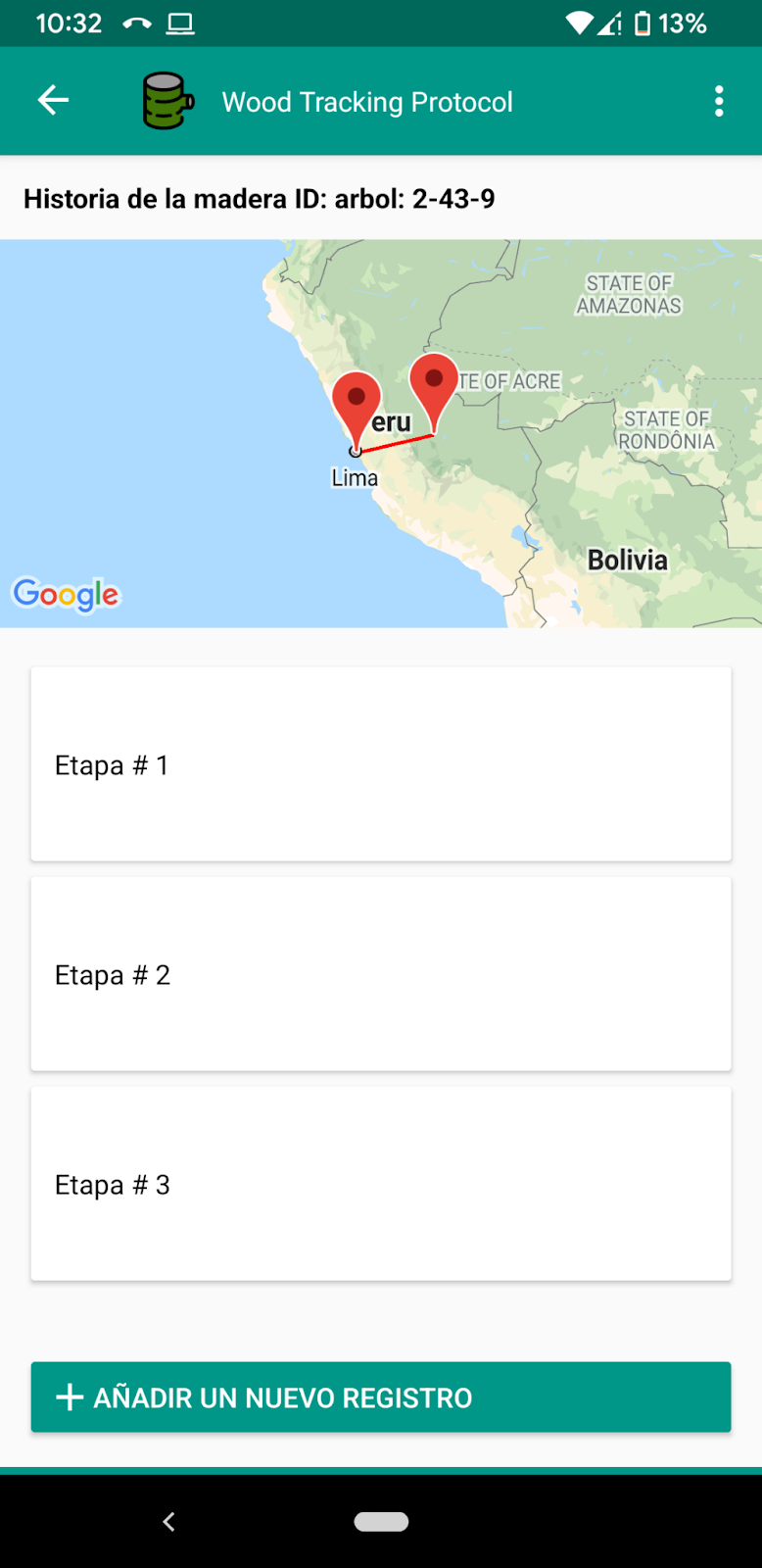Go back using the app bar arrow

click(53, 100)
